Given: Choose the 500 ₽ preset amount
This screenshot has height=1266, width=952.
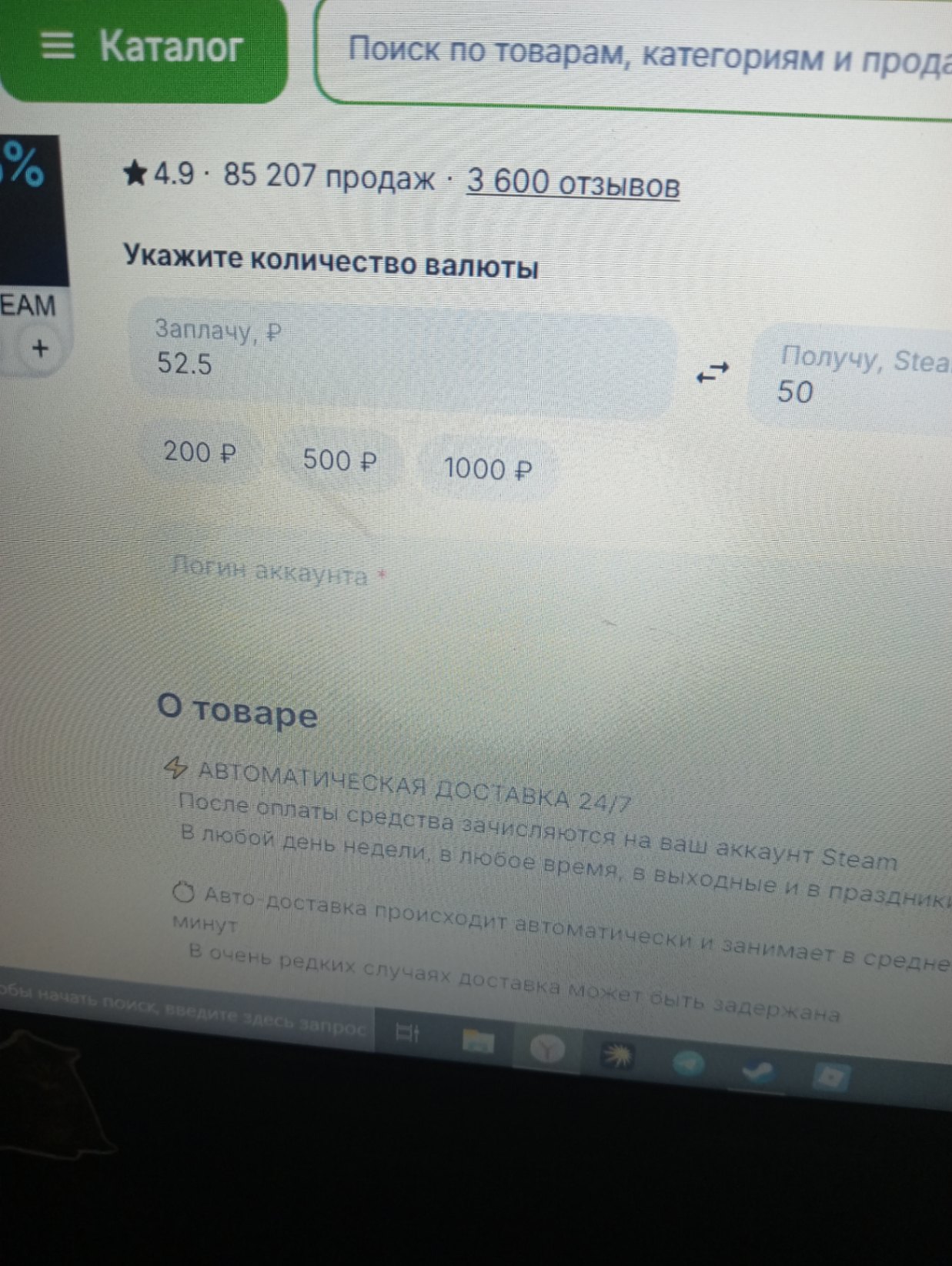Looking at the screenshot, I should tap(339, 460).
